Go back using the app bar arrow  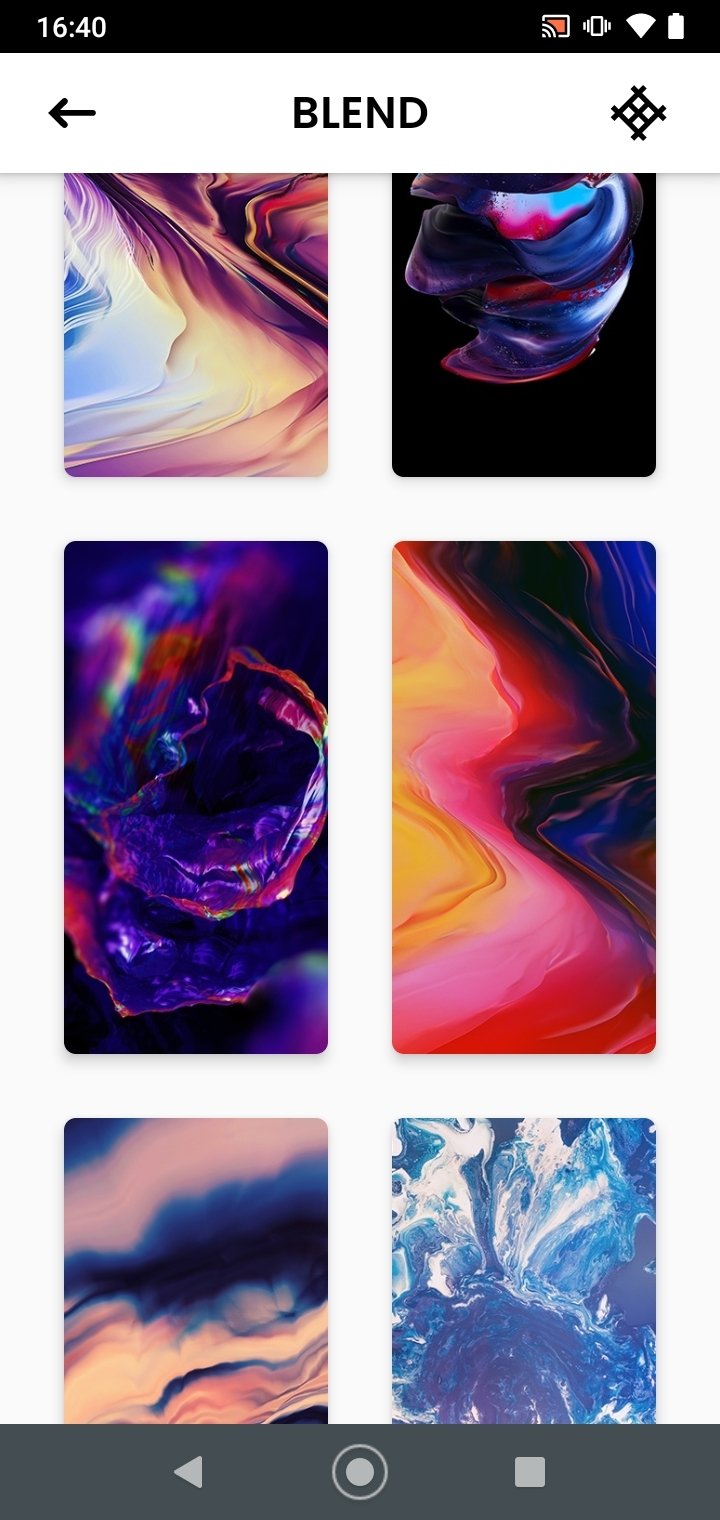point(72,113)
